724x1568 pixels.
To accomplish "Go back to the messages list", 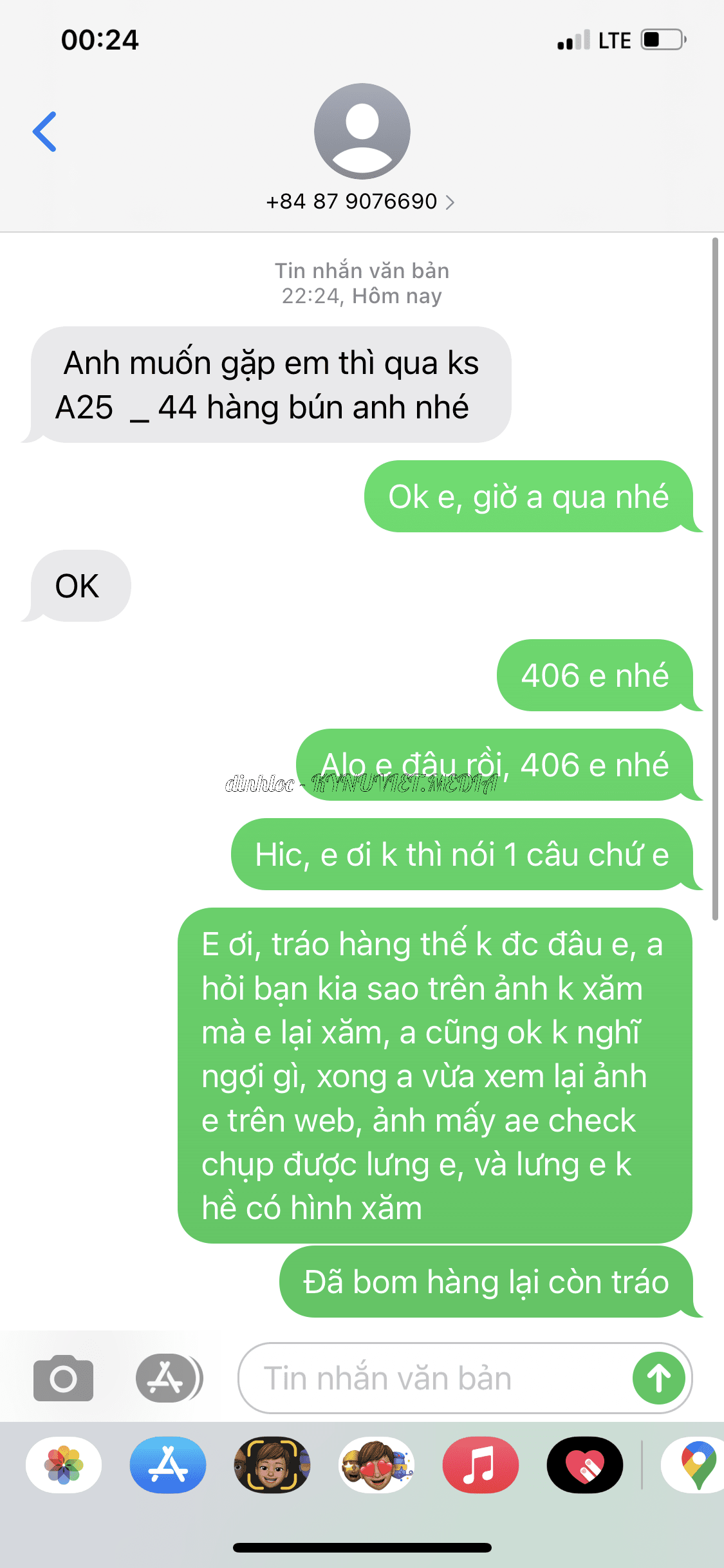I will pyautogui.click(x=45, y=132).
